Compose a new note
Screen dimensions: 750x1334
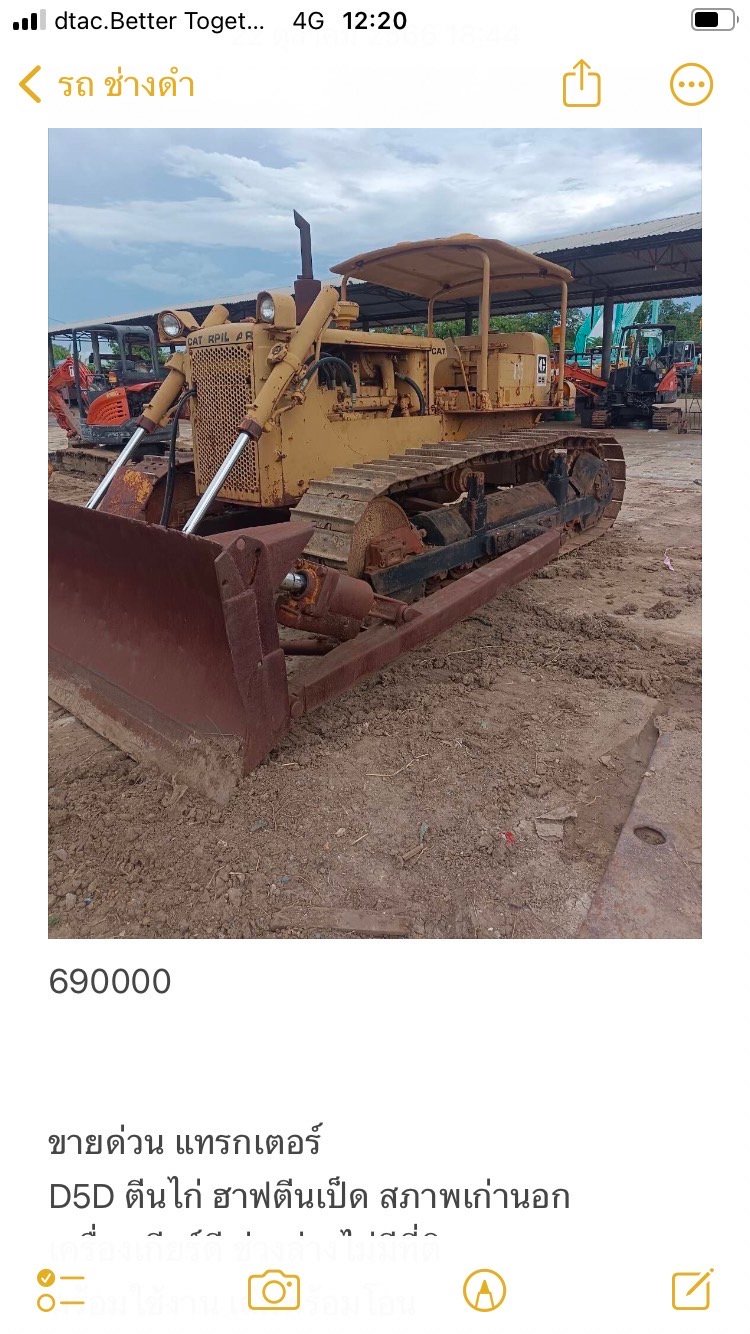tap(692, 1289)
